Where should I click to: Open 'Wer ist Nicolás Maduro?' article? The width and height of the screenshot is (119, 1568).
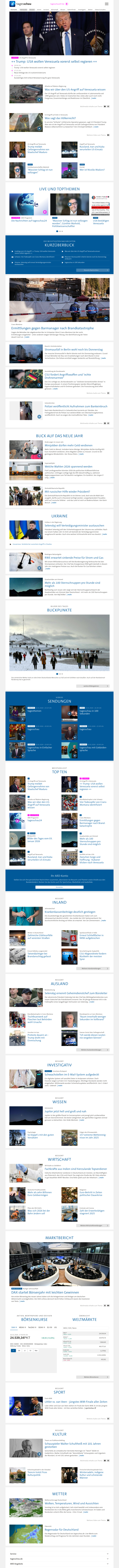pos(91,170)
